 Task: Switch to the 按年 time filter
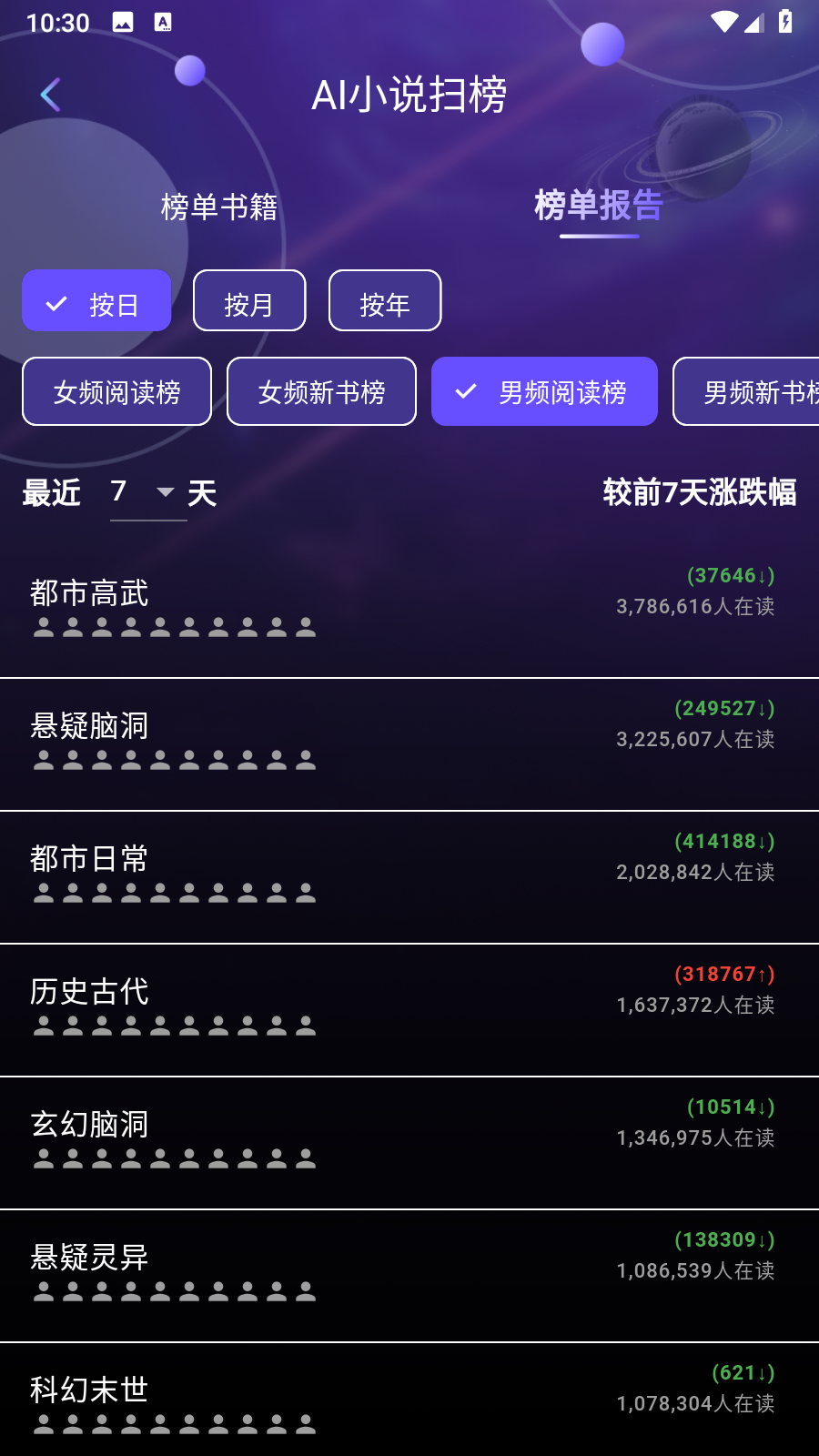click(x=384, y=300)
